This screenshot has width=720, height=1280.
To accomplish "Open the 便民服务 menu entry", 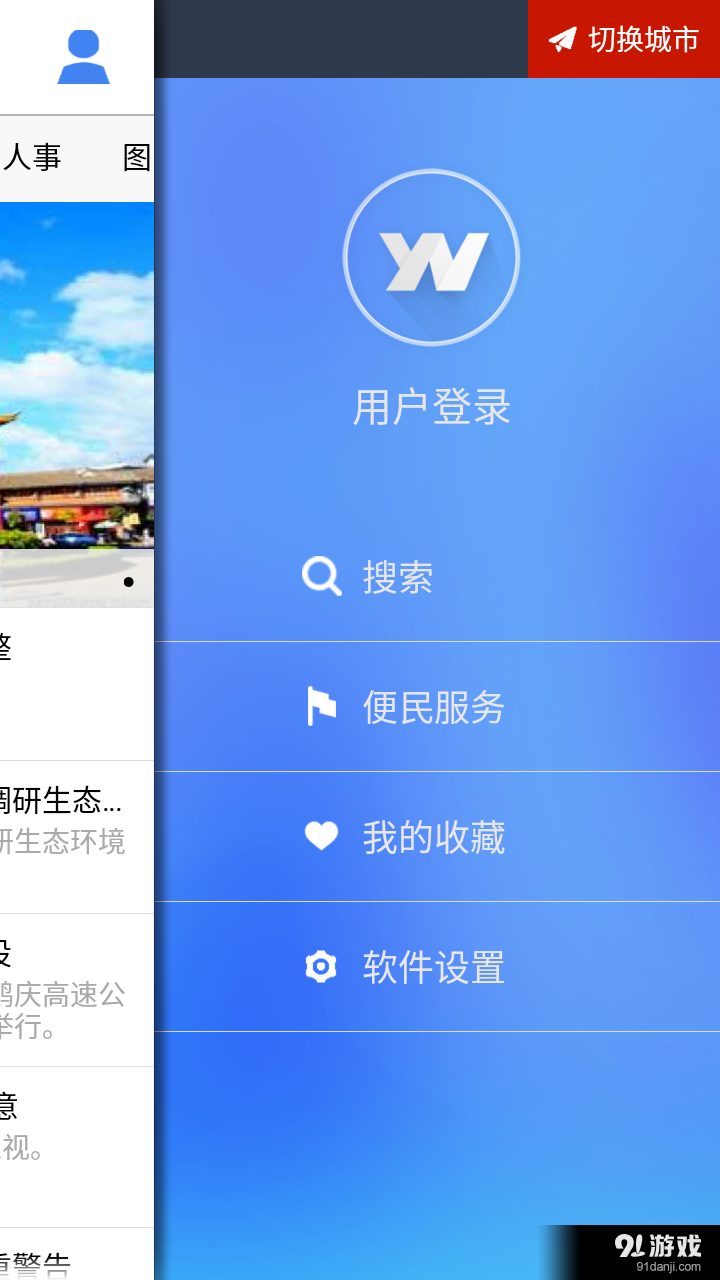I will (x=430, y=706).
